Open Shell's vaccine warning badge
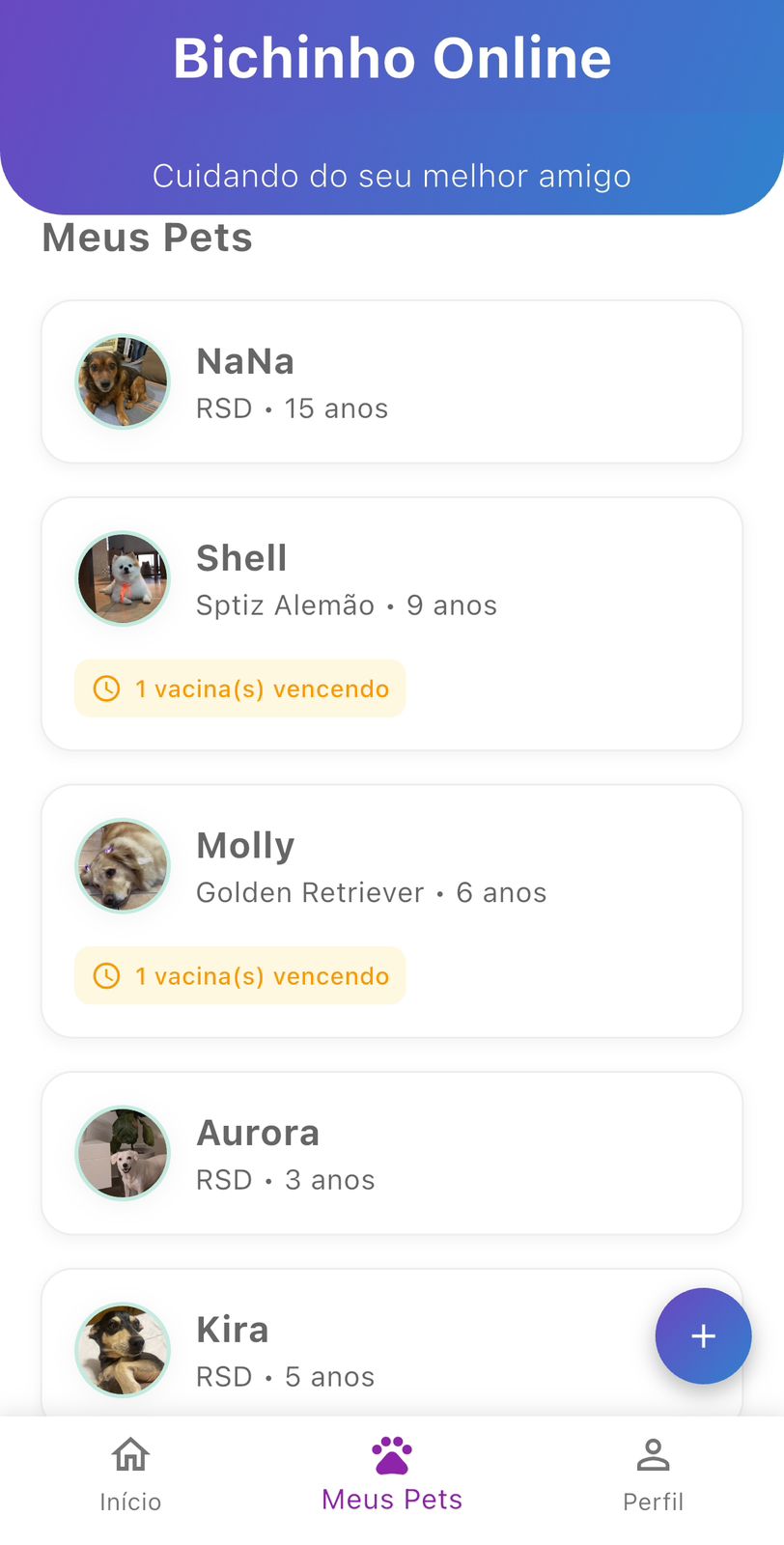Screen dimensions: 784x1545 [239, 688]
